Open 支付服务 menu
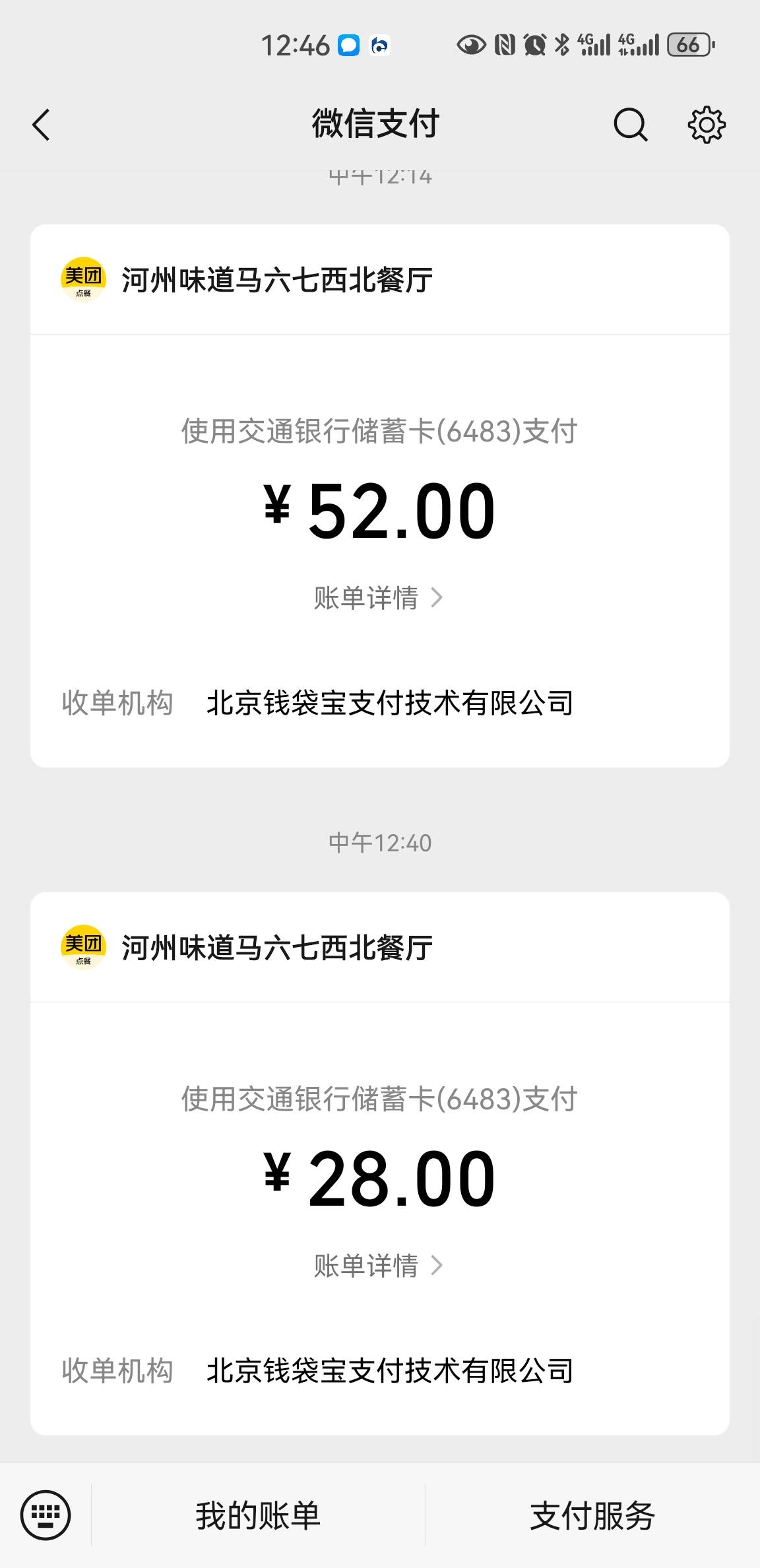 point(592,1515)
